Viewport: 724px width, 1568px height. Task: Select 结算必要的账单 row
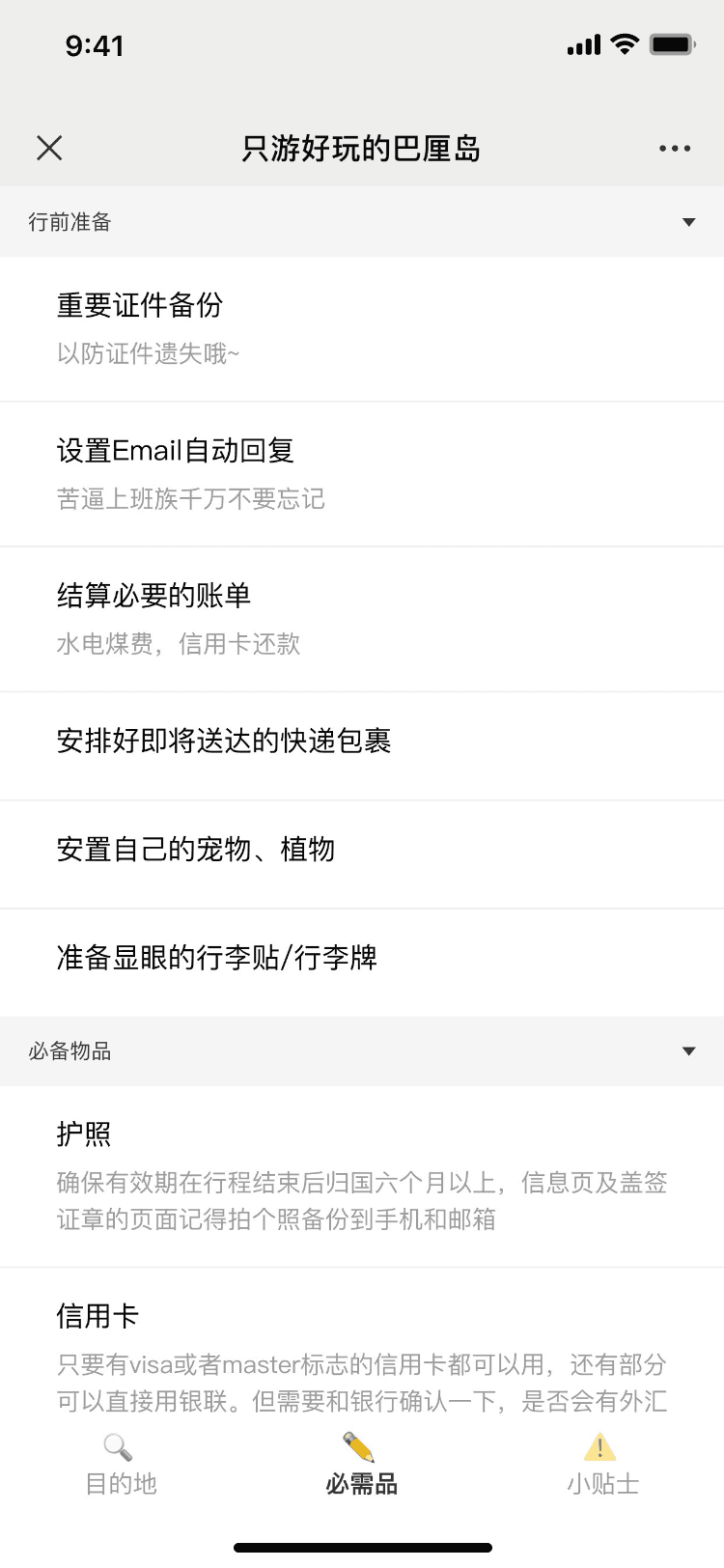pos(362,620)
